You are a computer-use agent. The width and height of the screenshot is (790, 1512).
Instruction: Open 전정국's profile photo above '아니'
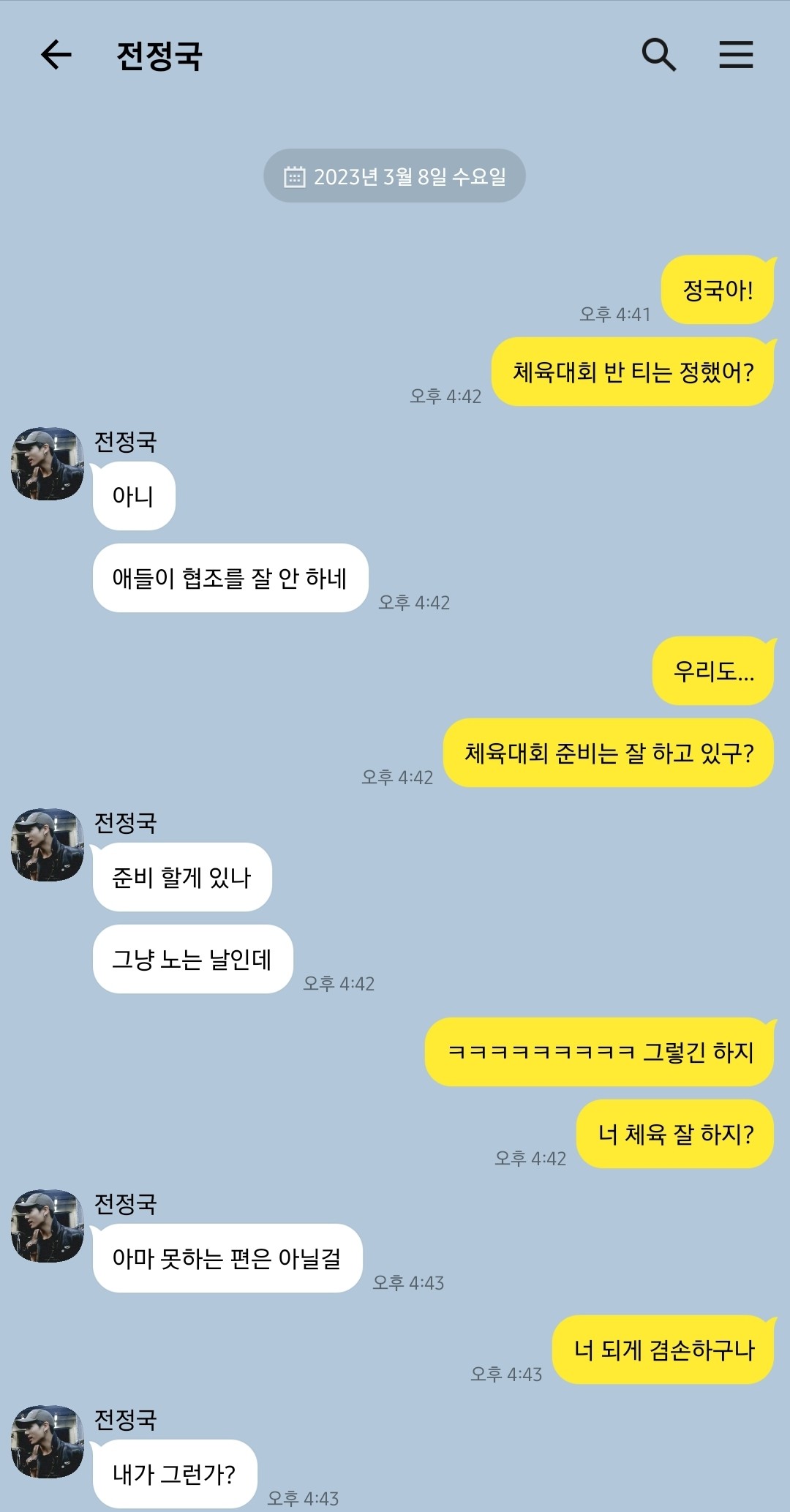pyautogui.click(x=48, y=464)
